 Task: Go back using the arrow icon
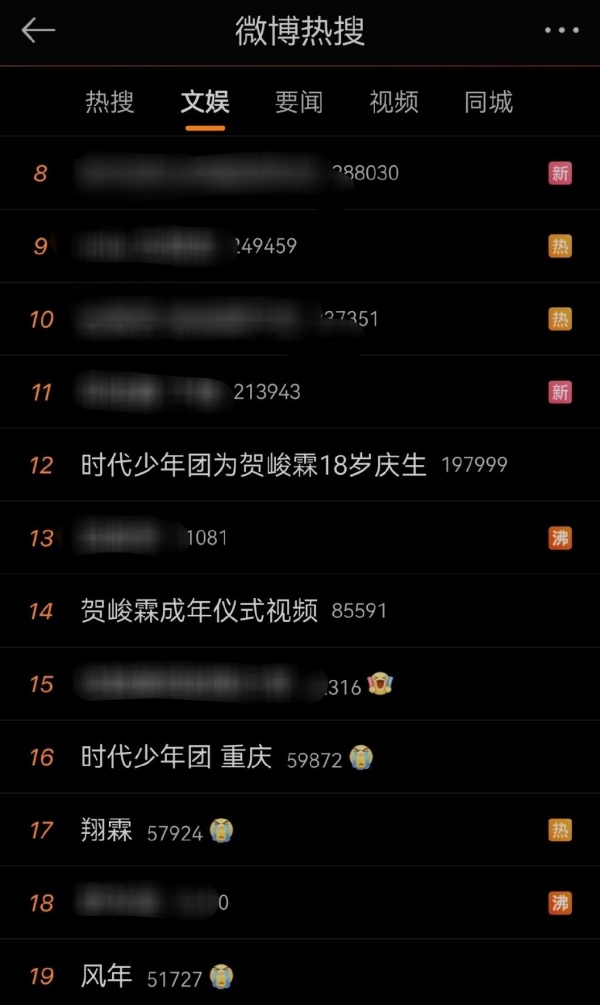[38, 31]
